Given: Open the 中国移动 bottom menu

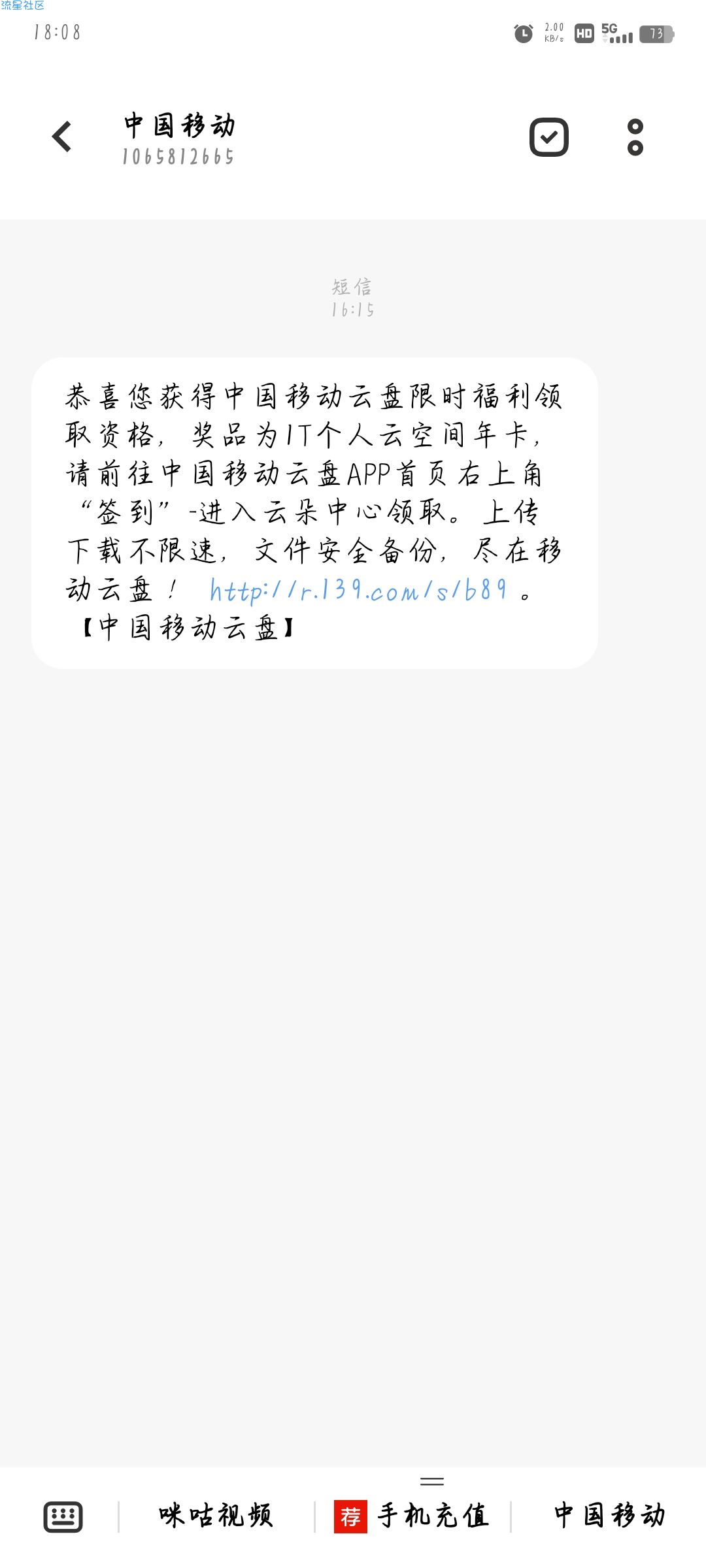Looking at the screenshot, I should coord(609,1516).
